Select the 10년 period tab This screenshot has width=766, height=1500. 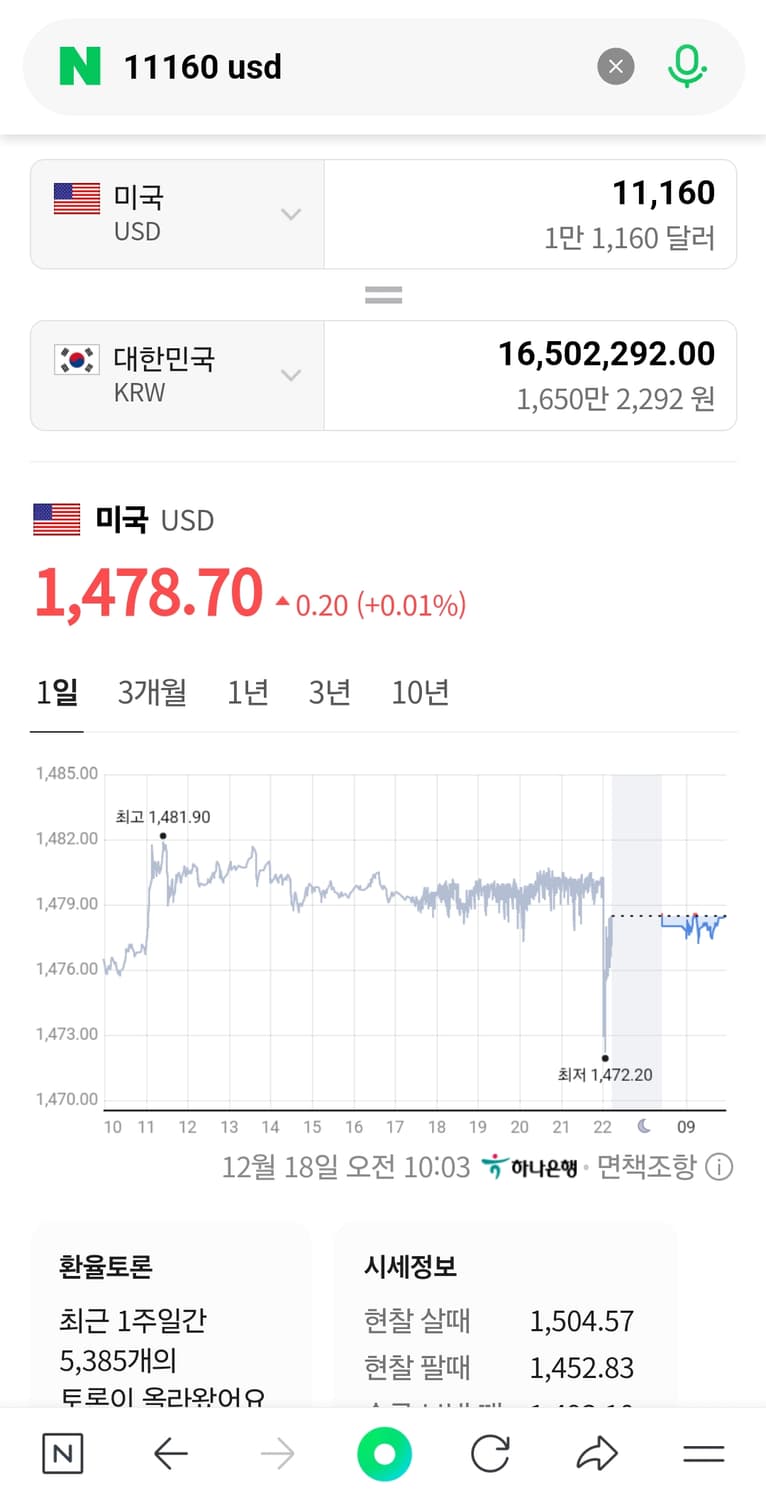click(x=419, y=692)
